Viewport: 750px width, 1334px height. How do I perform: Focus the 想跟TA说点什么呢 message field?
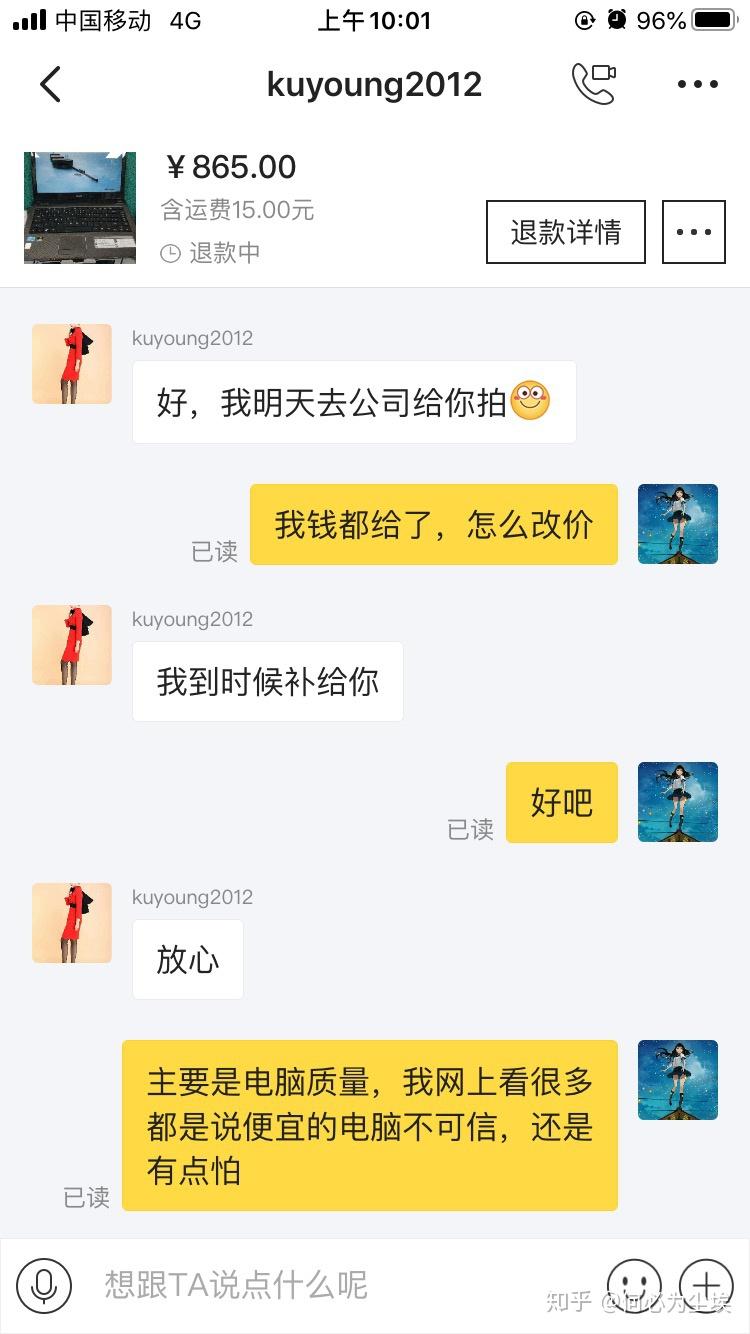[330, 1285]
